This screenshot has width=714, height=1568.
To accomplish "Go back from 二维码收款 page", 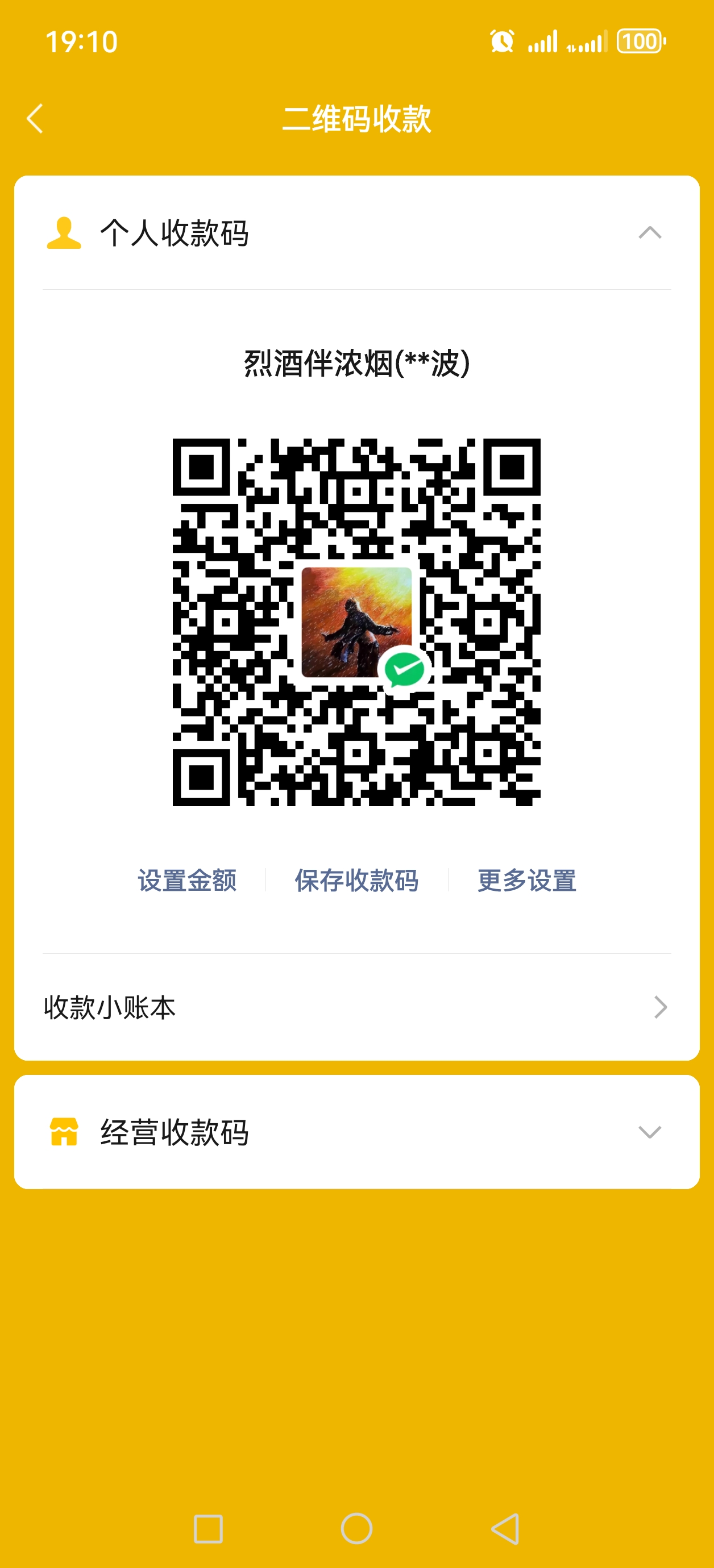I will [x=35, y=118].
